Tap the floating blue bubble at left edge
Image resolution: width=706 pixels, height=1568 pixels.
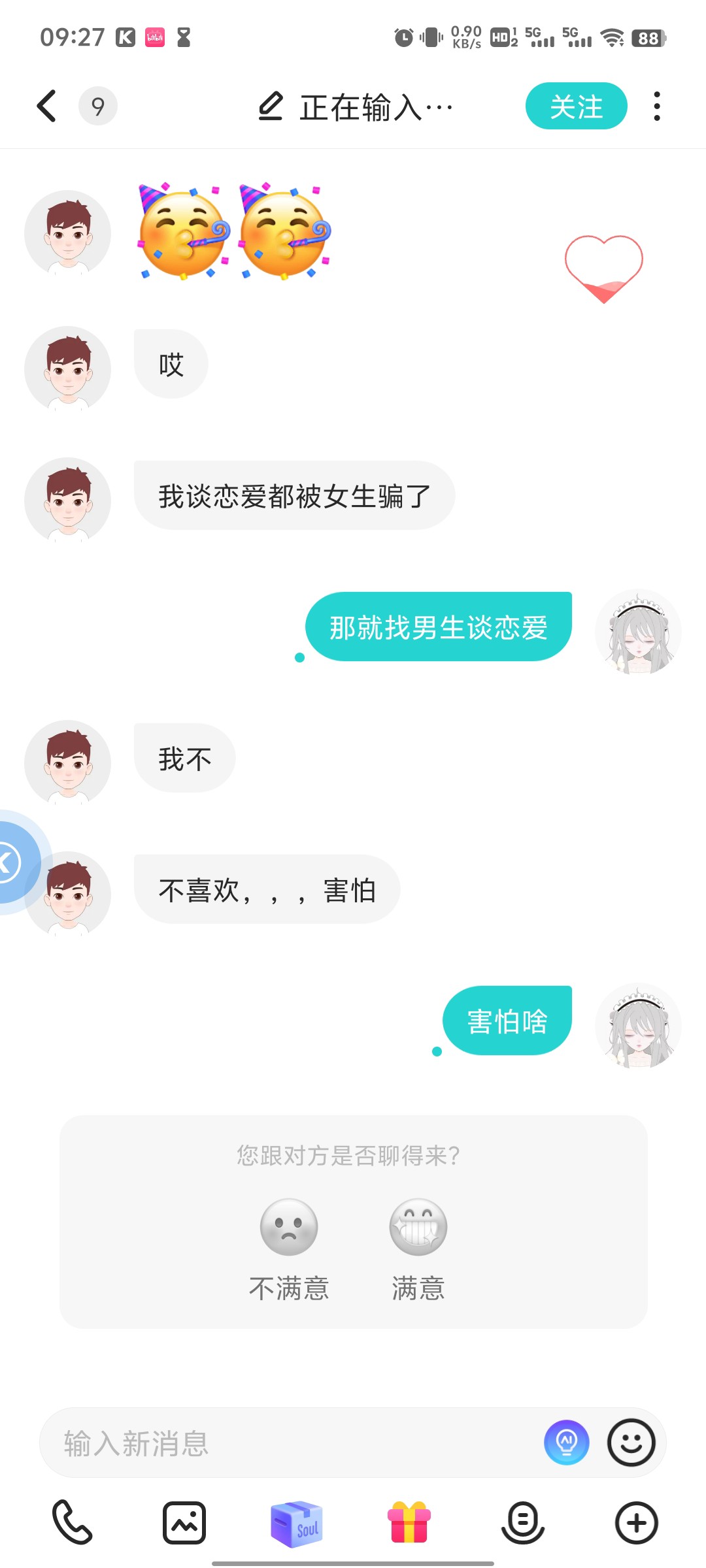tap(13, 862)
